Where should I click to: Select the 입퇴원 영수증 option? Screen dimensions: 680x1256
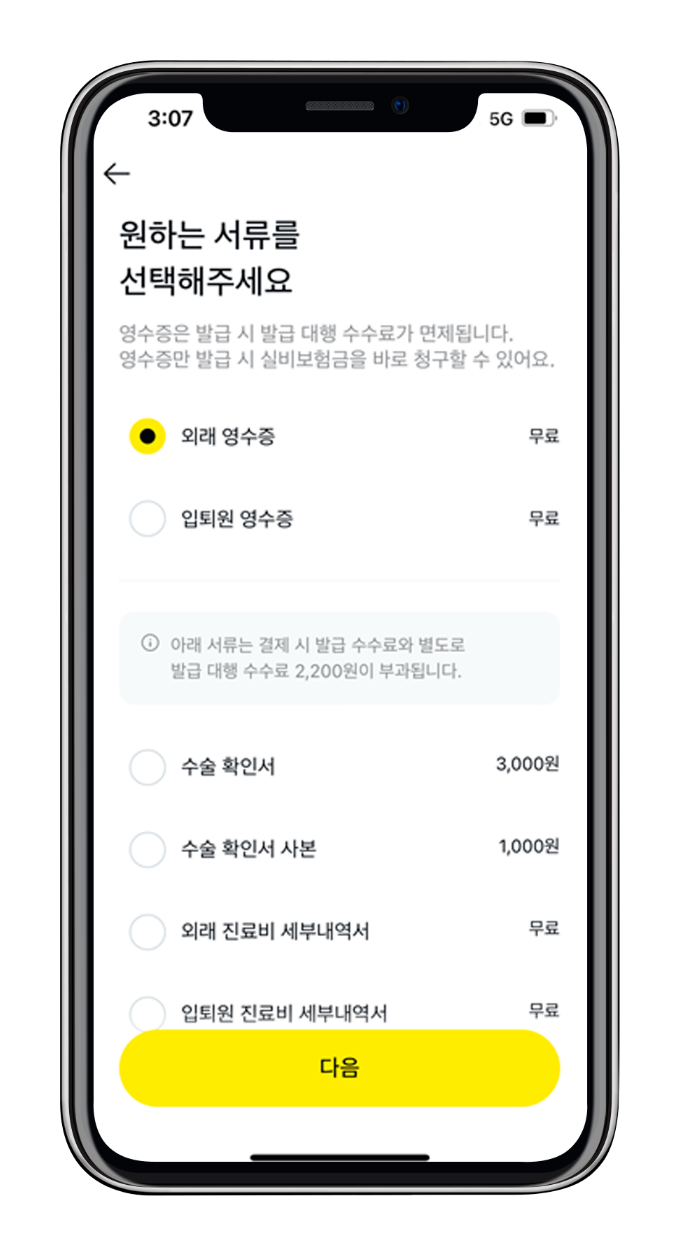coord(148,519)
